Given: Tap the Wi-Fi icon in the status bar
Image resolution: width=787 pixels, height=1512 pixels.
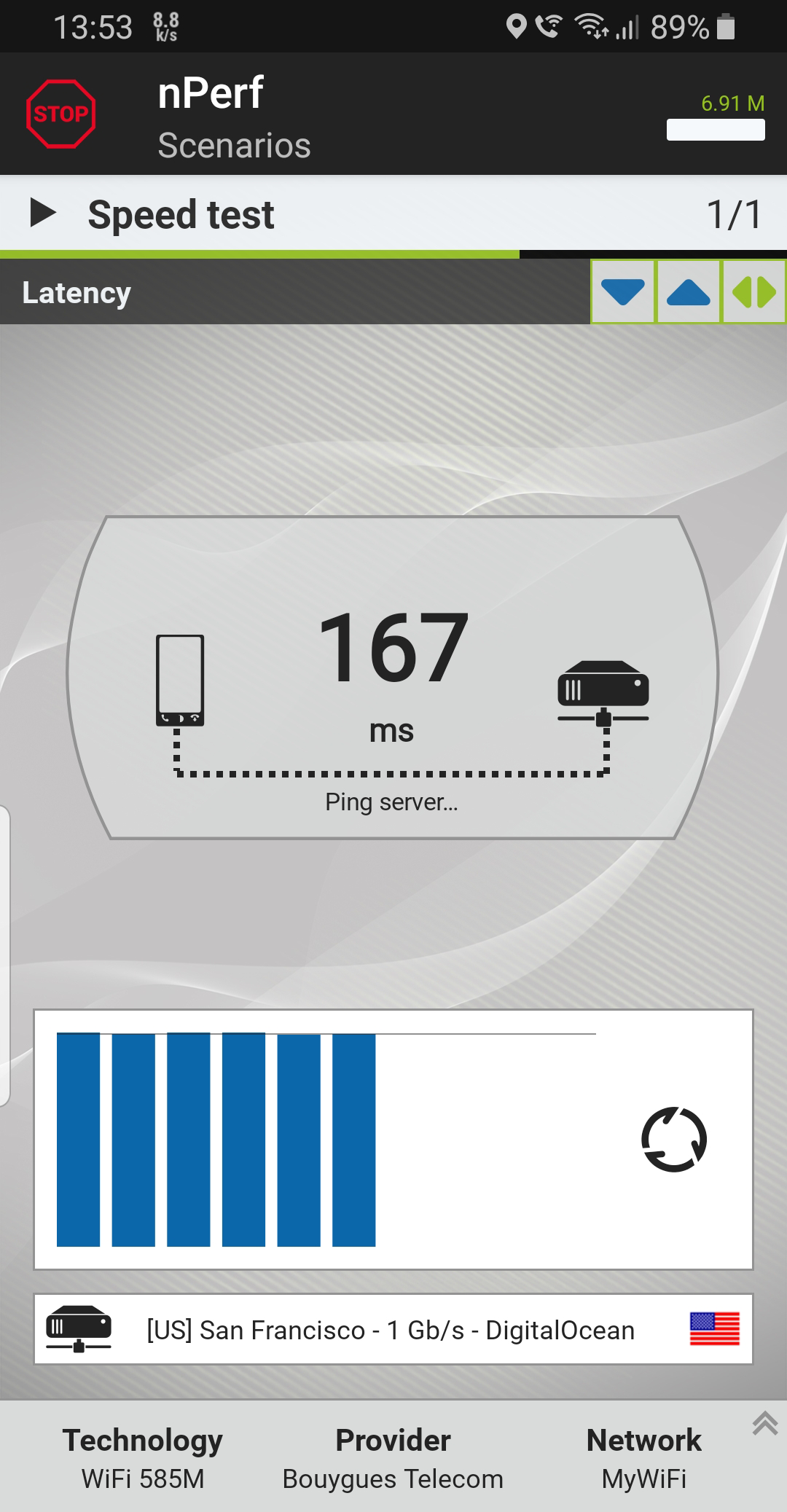Looking at the screenshot, I should 590,26.
